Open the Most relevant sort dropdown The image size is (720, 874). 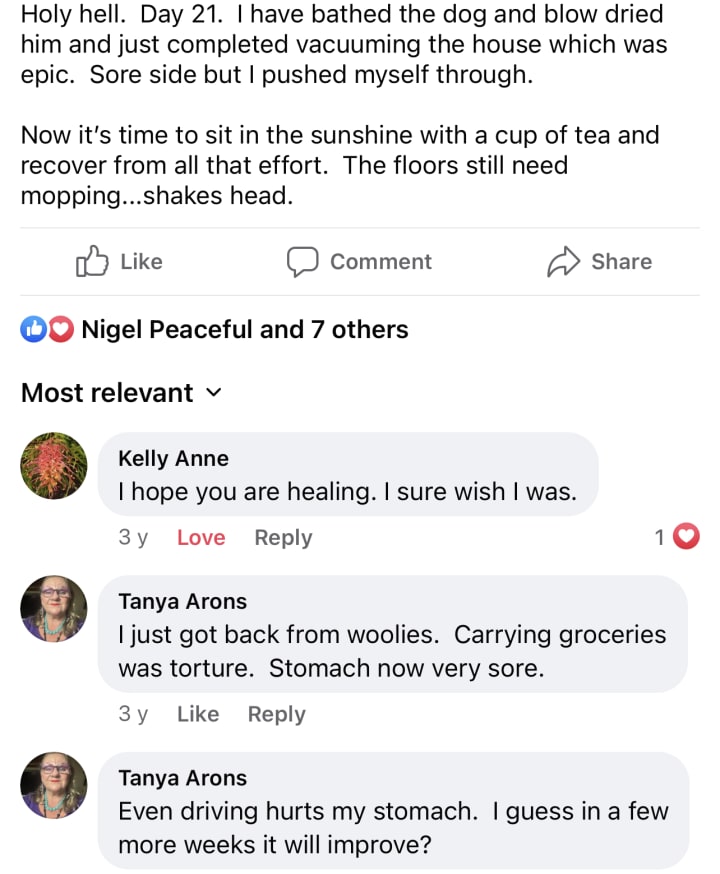point(120,393)
